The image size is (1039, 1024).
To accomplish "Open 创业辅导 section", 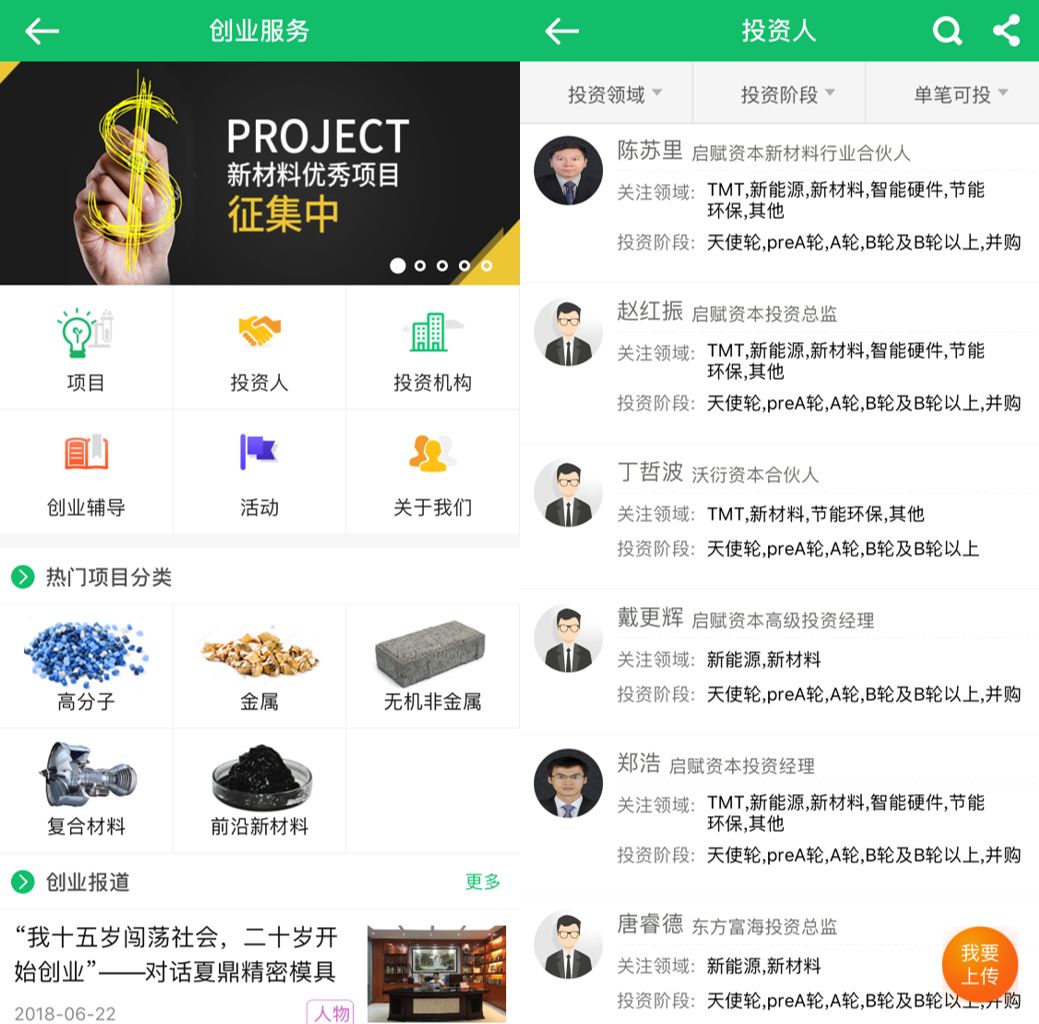I will (x=86, y=474).
